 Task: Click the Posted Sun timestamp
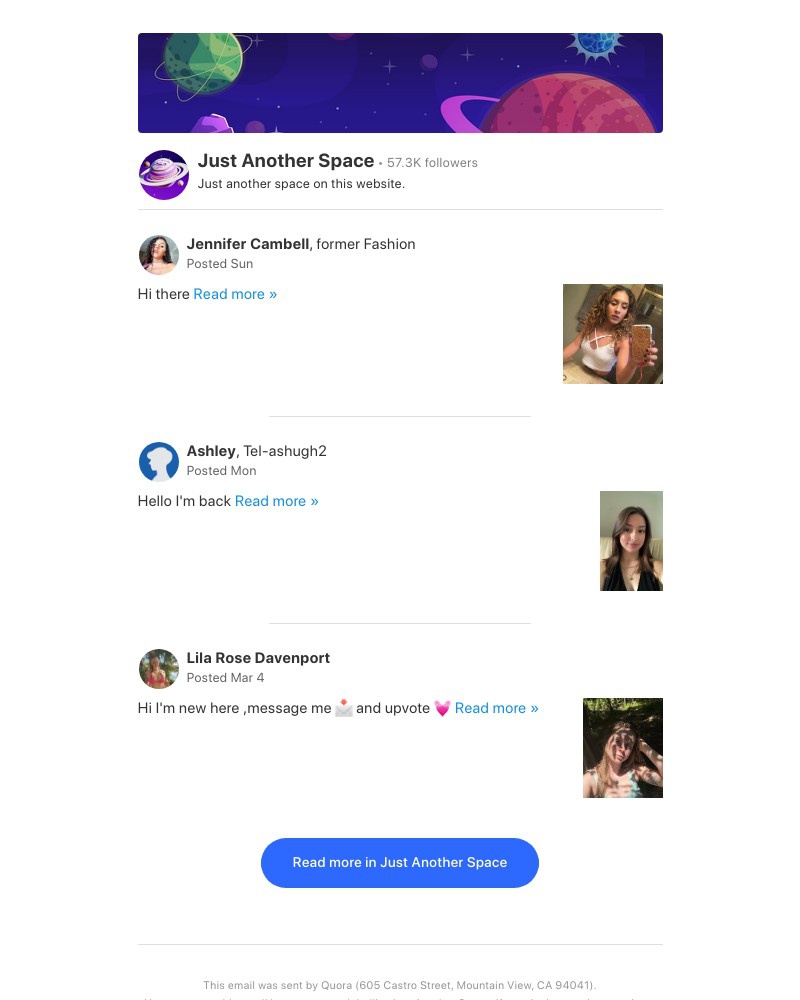click(x=219, y=264)
